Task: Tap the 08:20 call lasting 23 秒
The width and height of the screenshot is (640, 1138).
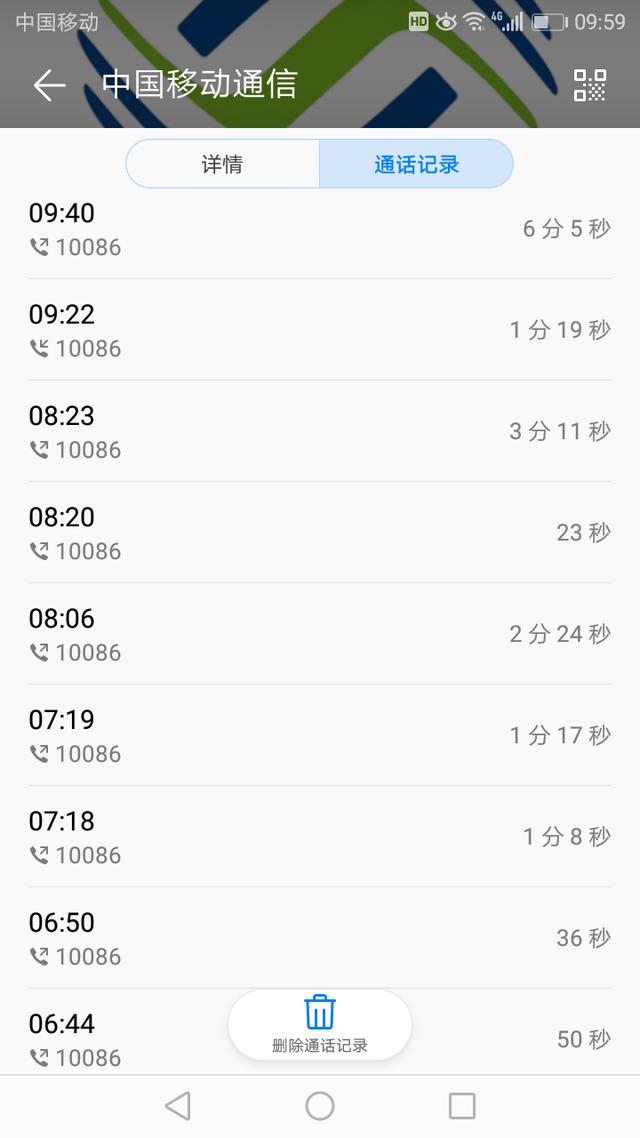Action: [x=320, y=532]
